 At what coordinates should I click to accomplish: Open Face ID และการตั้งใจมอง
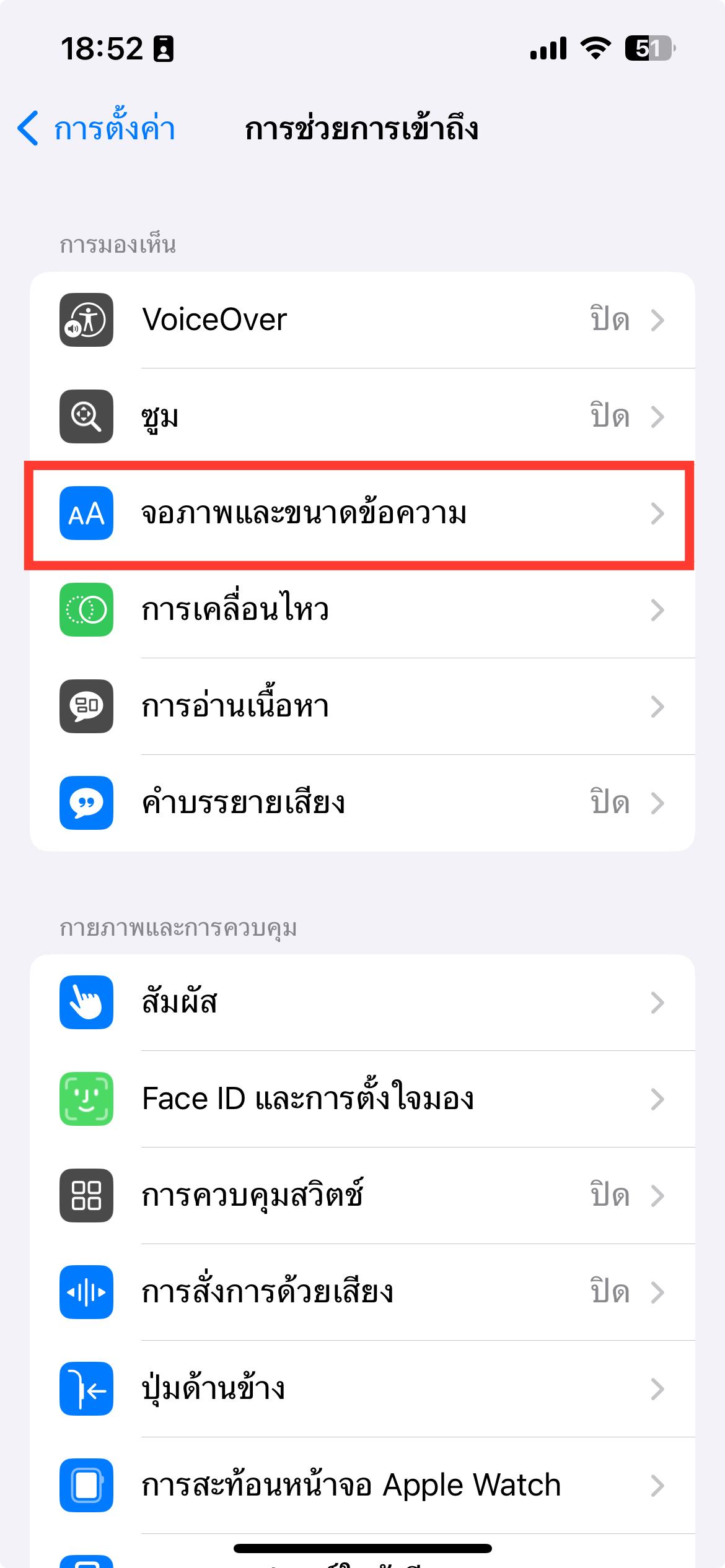click(362, 1099)
